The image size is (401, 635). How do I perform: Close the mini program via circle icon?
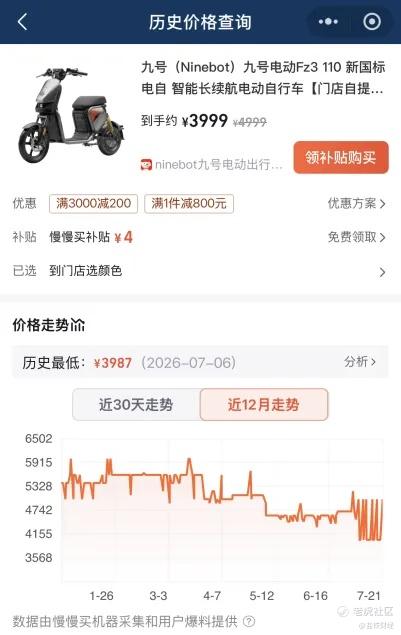pos(372,21)
